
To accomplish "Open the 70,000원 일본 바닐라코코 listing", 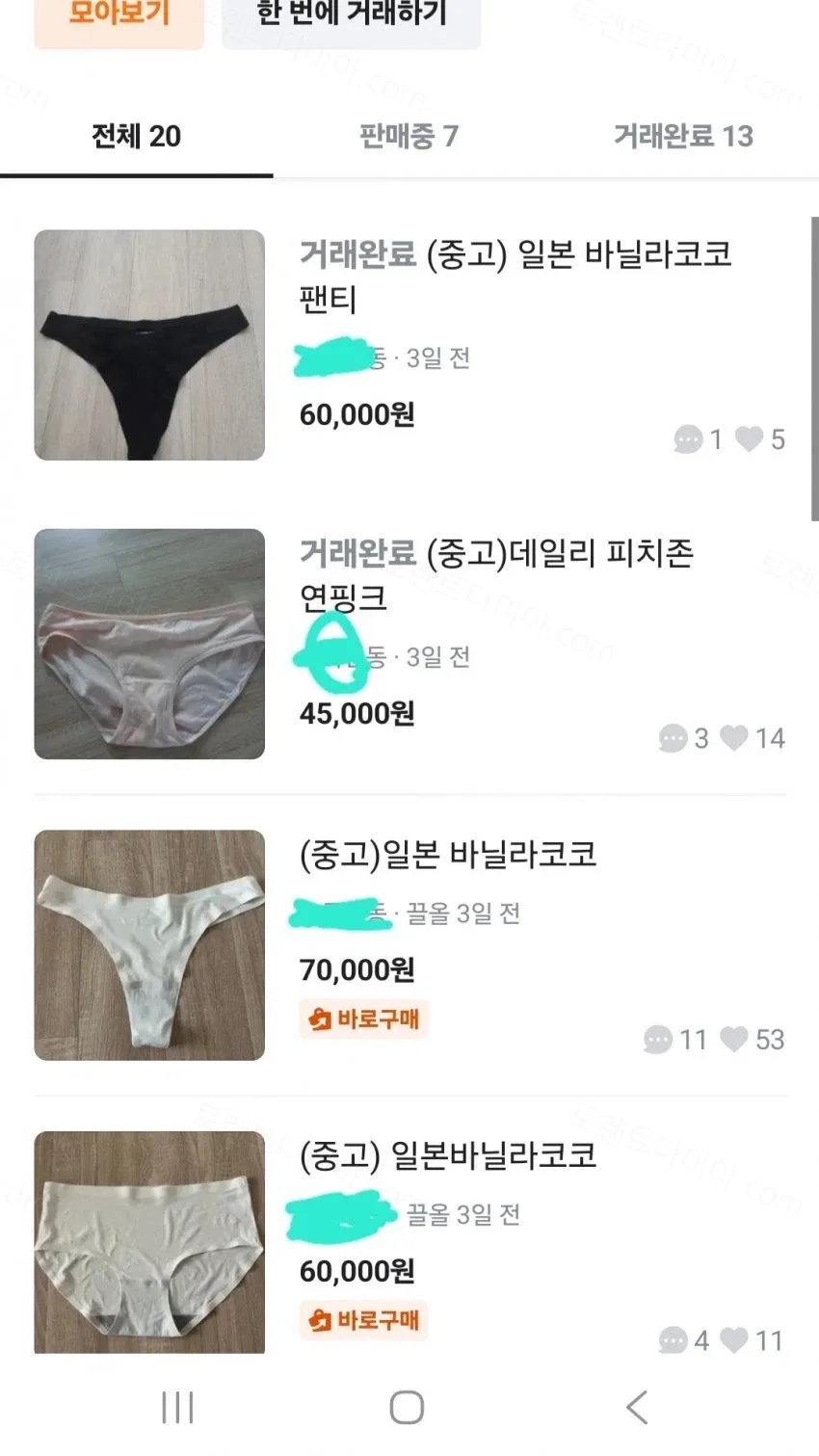I will 409,945.
